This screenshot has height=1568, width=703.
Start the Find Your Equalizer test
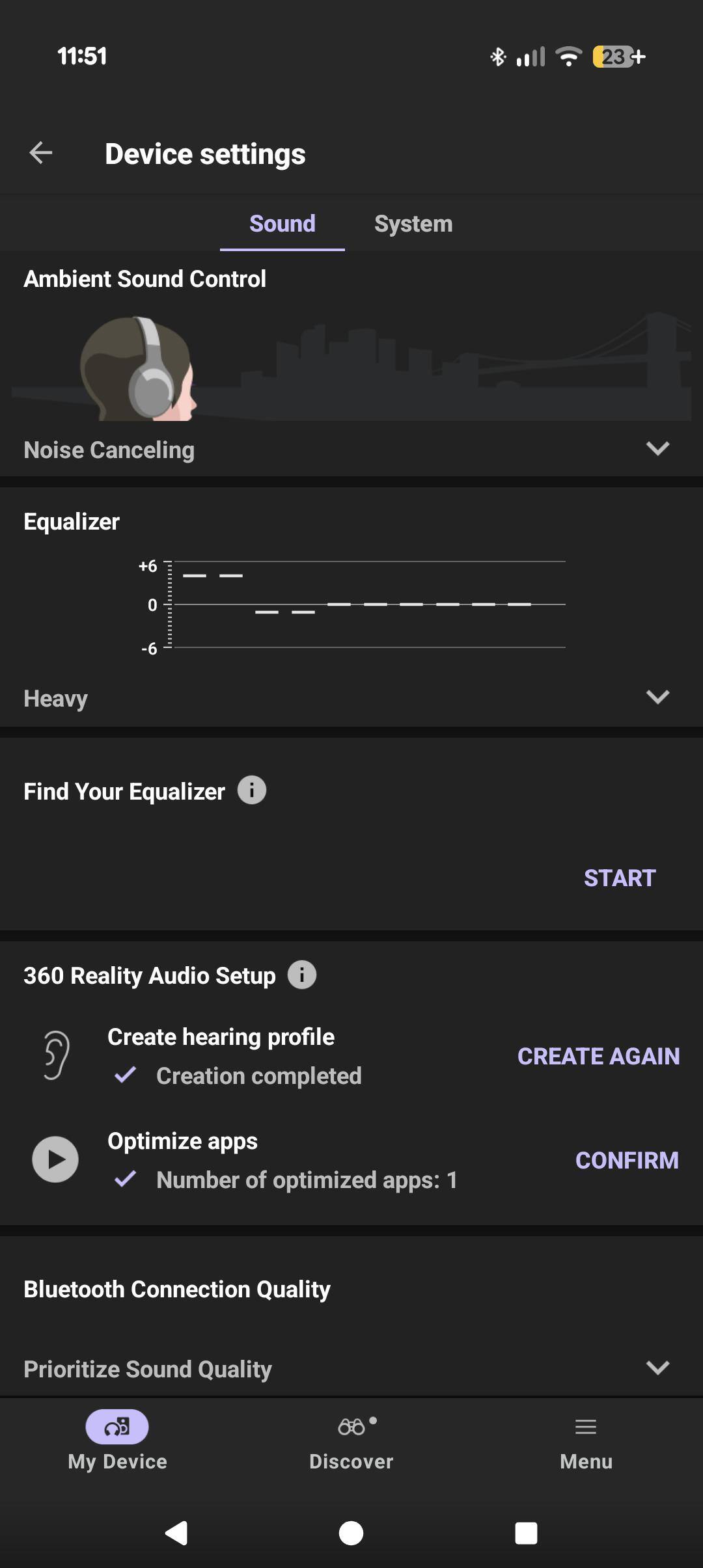tap(619, 878)
